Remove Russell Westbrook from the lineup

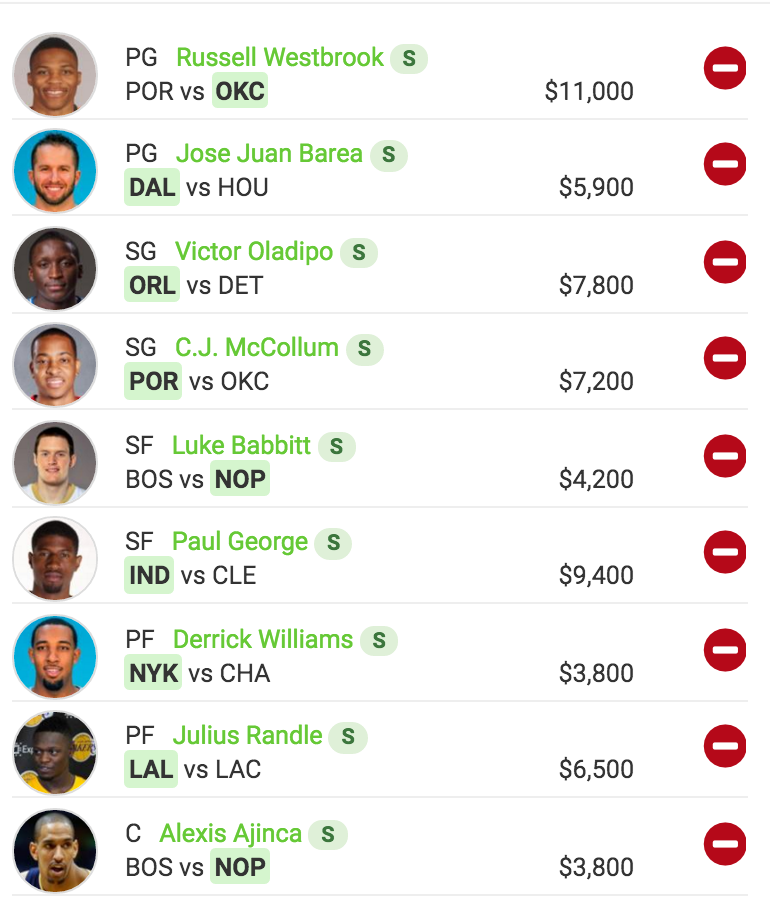point(725,68)
